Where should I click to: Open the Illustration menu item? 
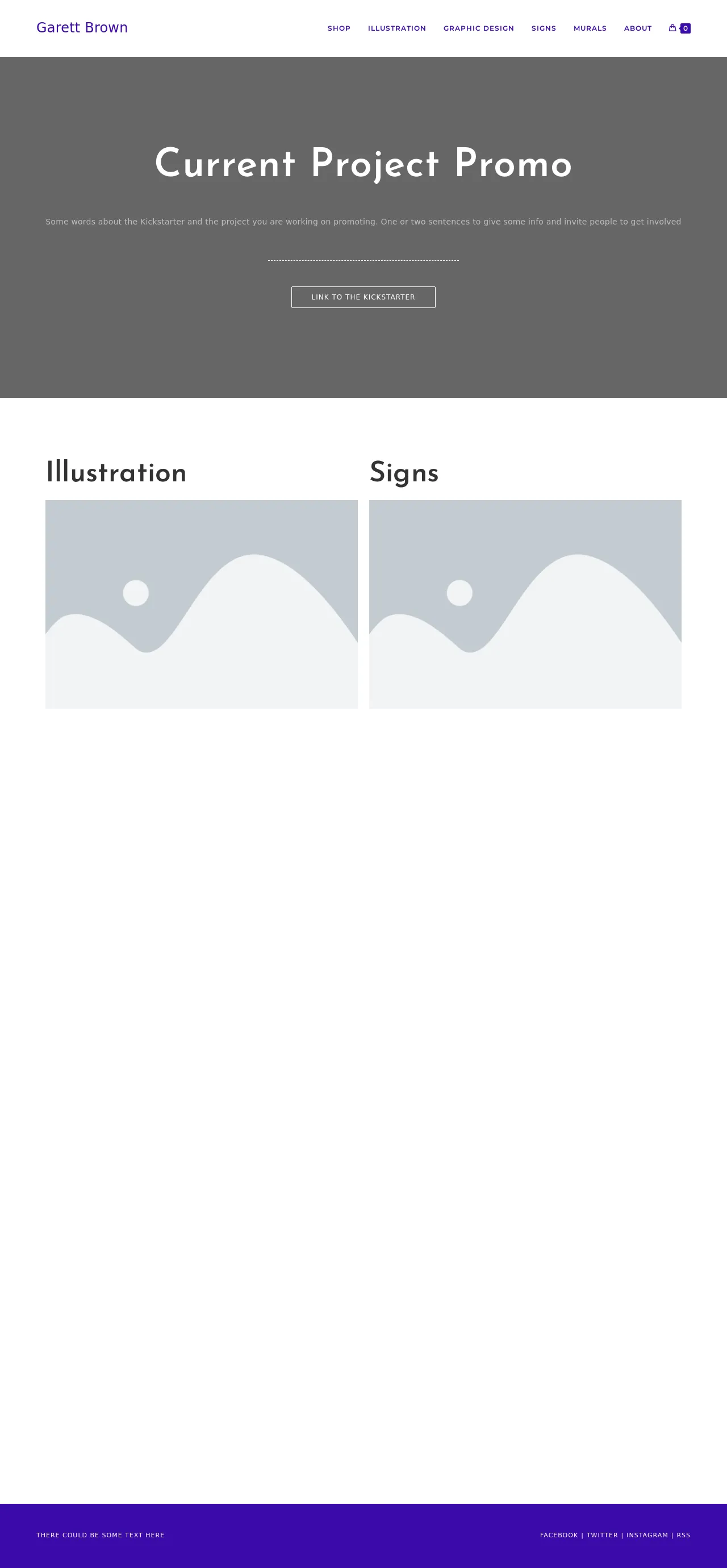pyautogui.click(x=396, y=28)
